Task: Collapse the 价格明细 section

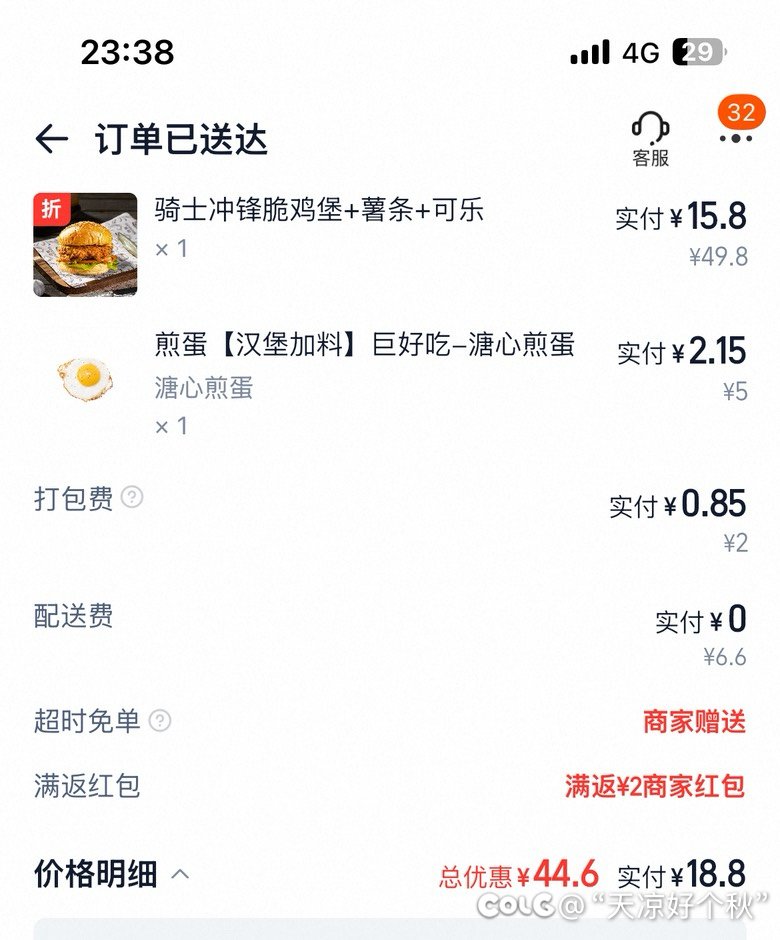Action: tap(180, 875)
